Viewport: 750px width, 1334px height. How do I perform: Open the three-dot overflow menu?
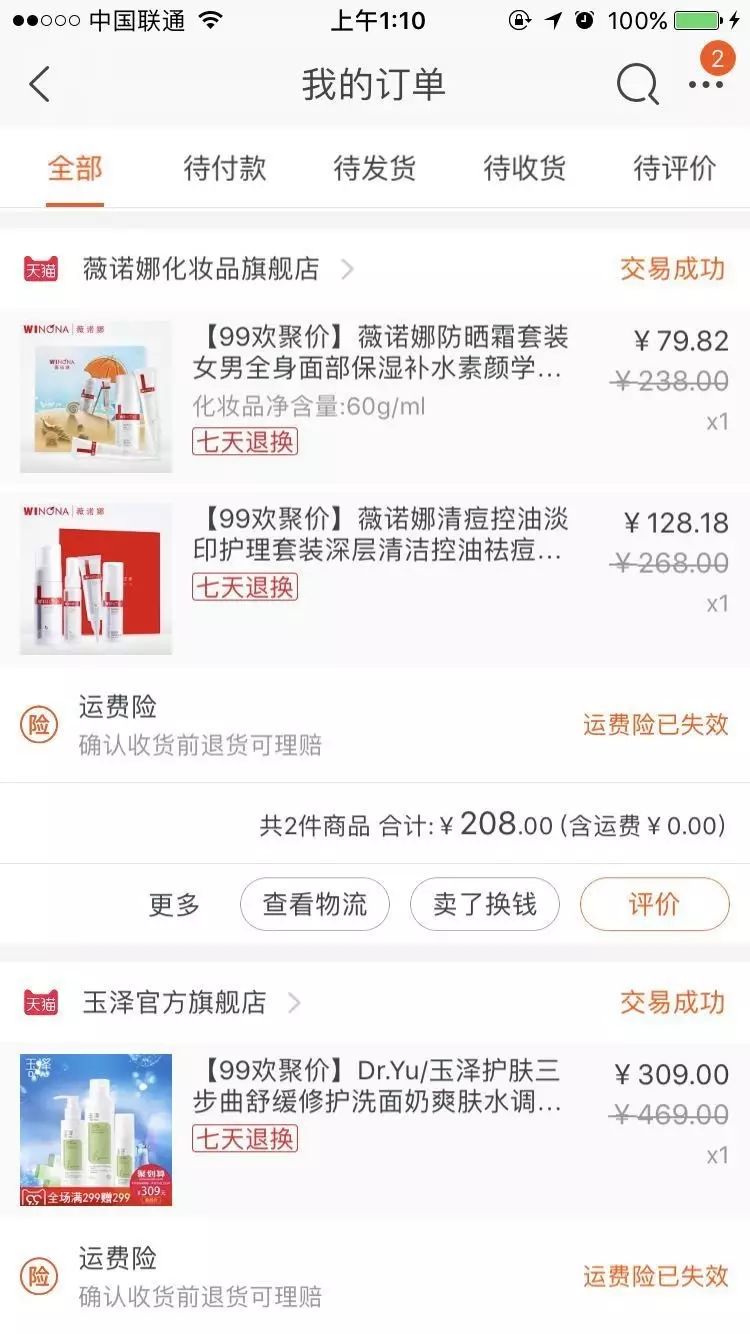point(705,84)
